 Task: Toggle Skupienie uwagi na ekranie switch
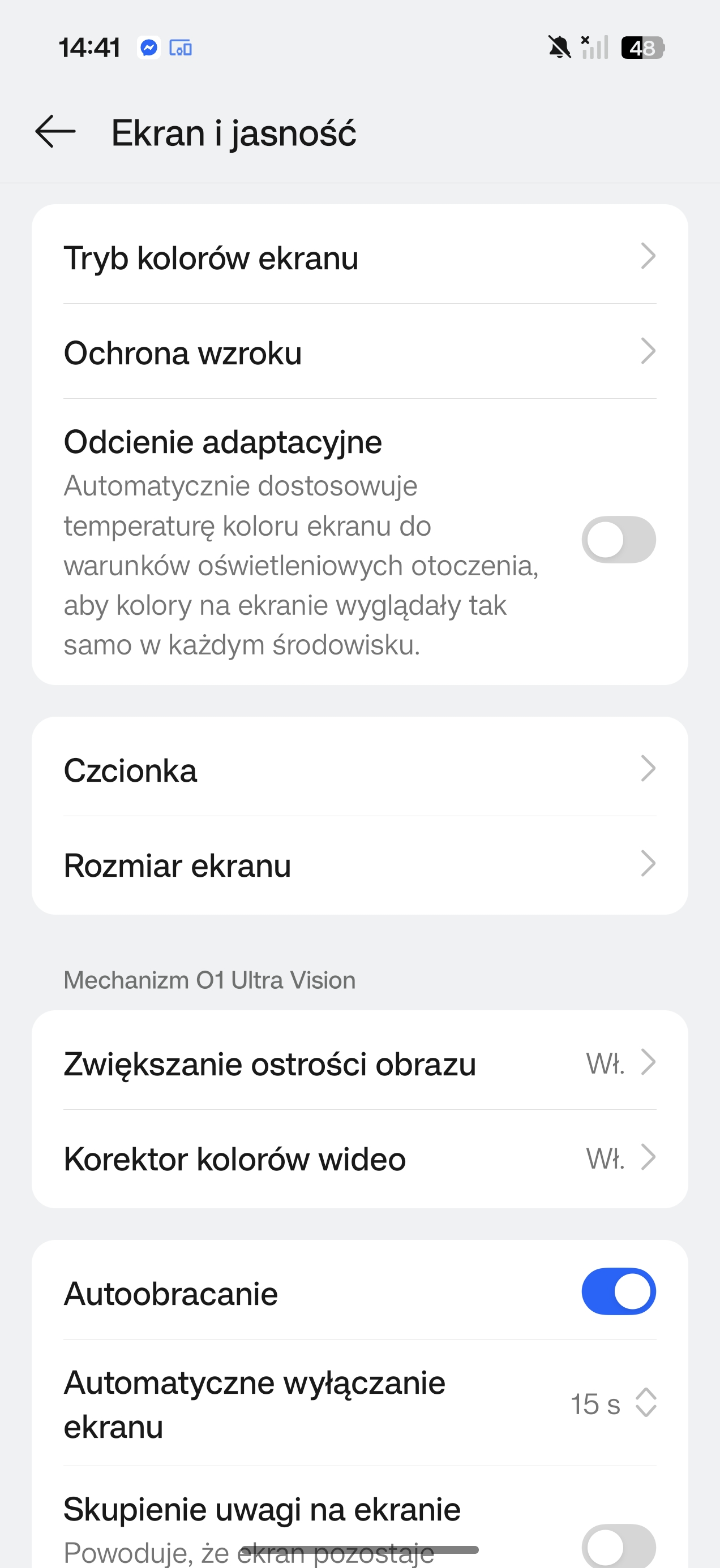[x=618, y=1545]
